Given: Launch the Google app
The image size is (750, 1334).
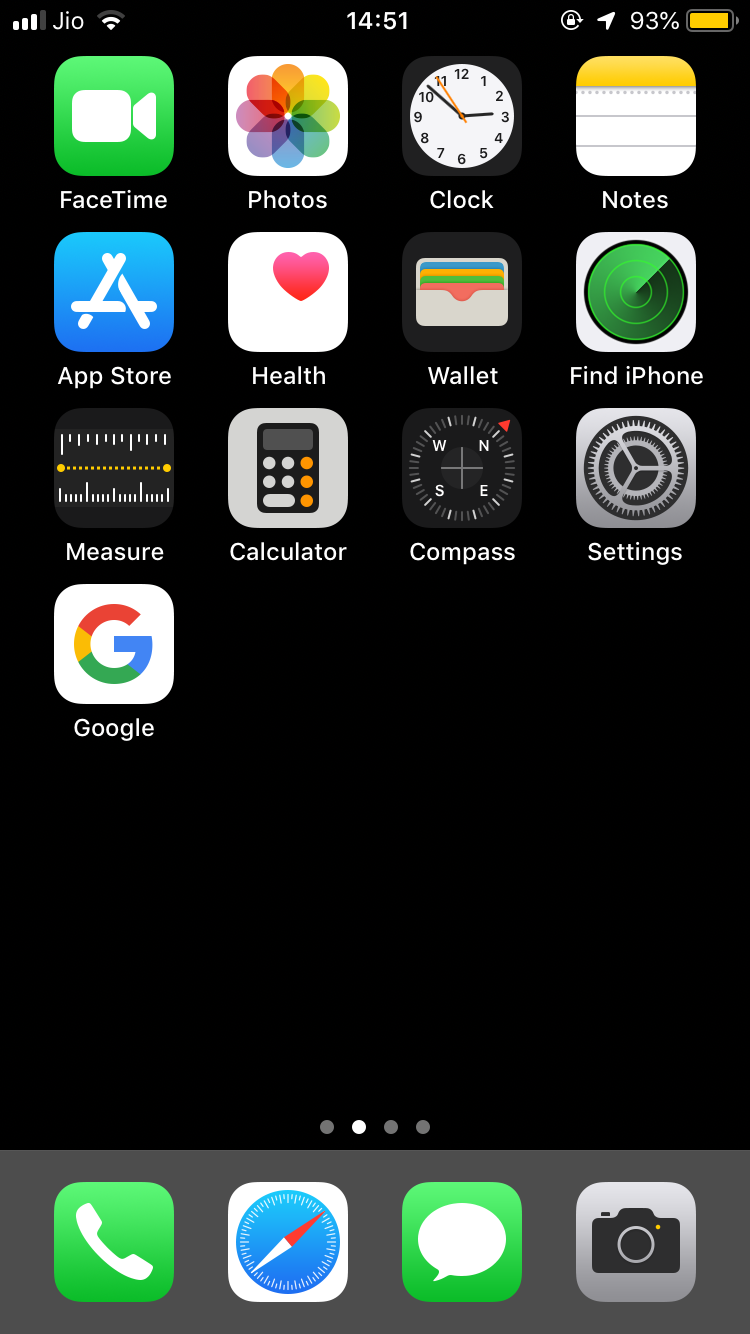Looking at the screenshot, I should point(113,644).
